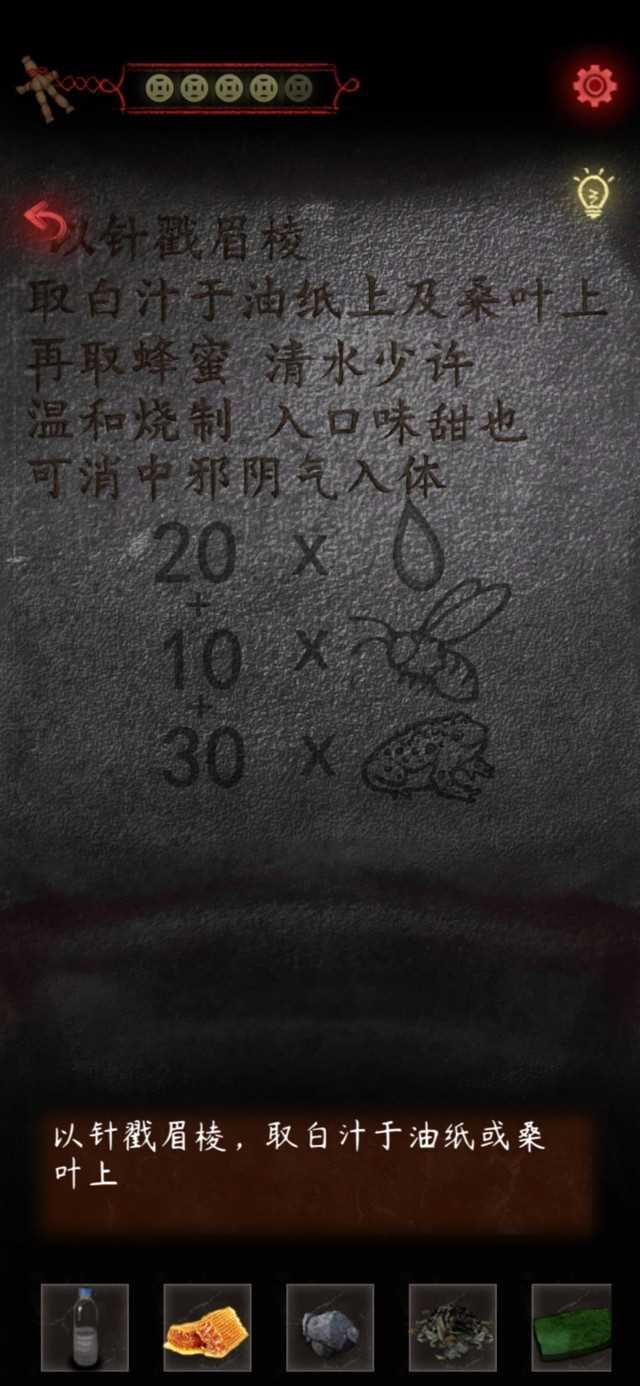Tap the straw doll icon
The image size is (640, 1386).
pyautogui.click(x=44, y=88)
